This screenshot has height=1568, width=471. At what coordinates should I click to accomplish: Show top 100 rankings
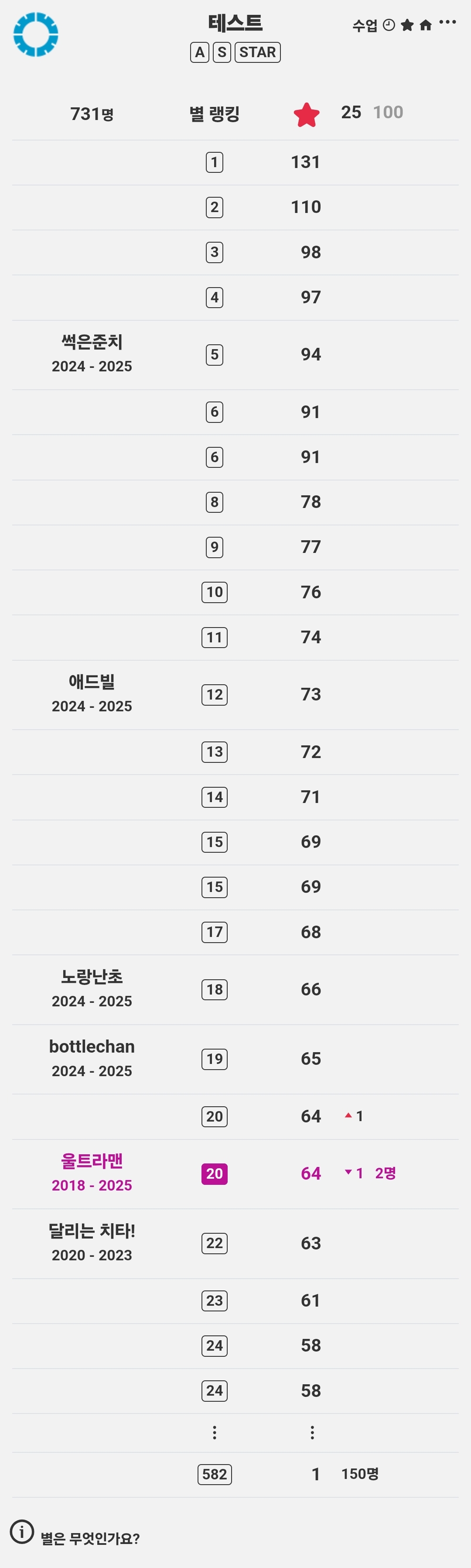388,113
